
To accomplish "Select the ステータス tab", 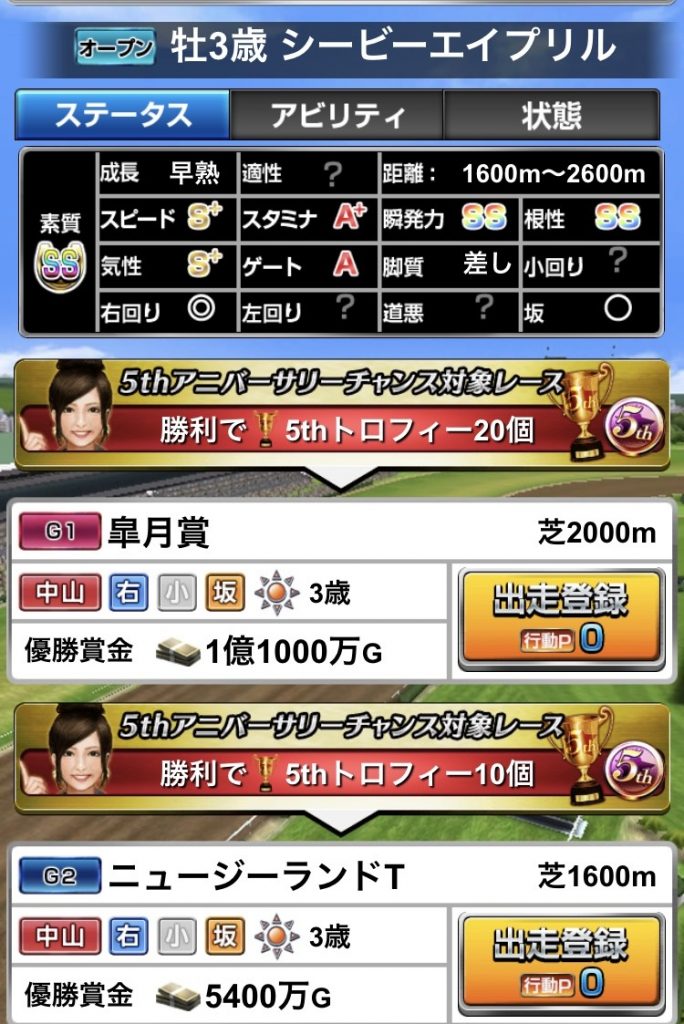I will (123, 115).
